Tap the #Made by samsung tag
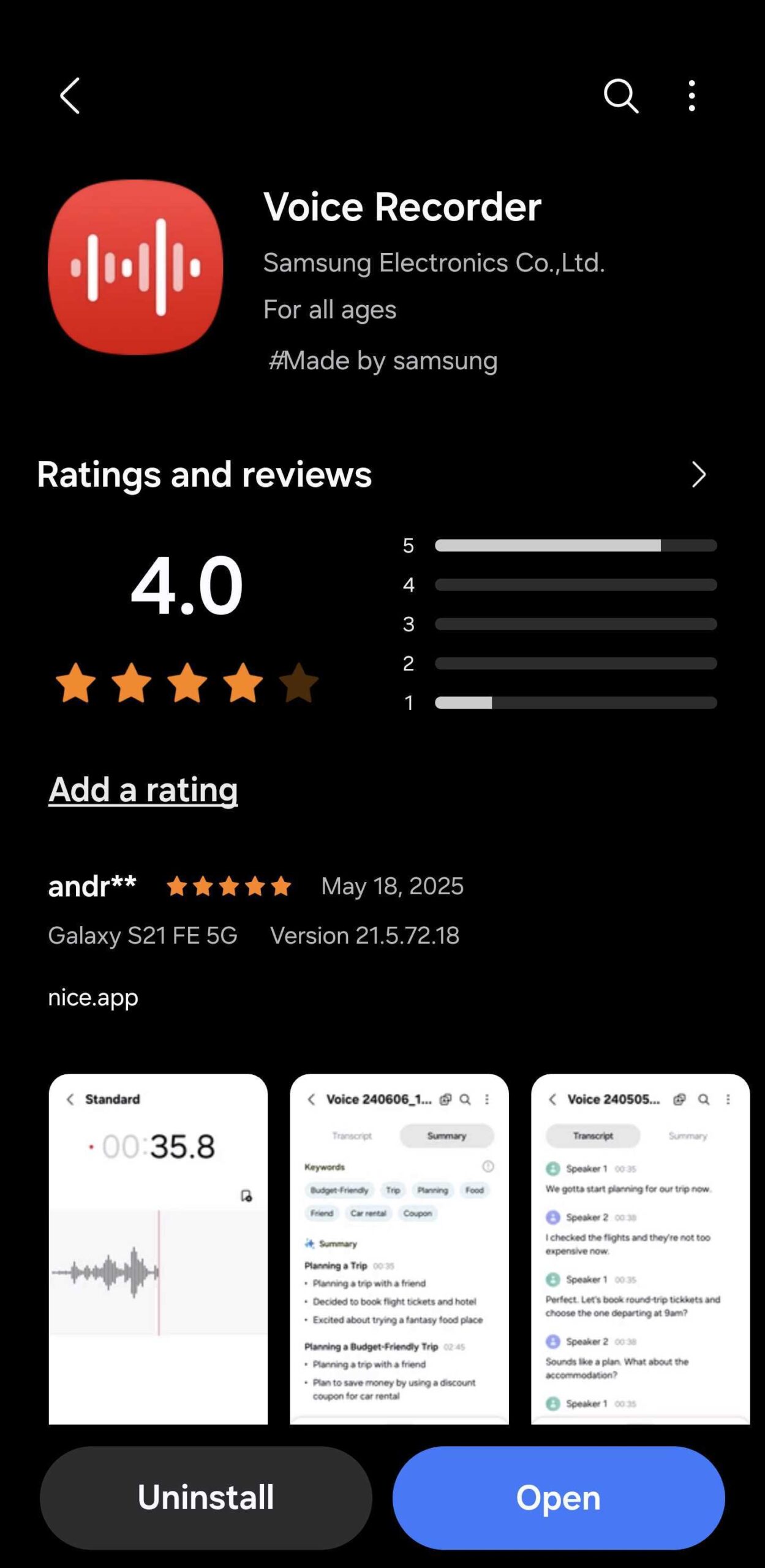The width and height of the screenshot is (765, 1568). pyautogui.click(x=383, y=360)
